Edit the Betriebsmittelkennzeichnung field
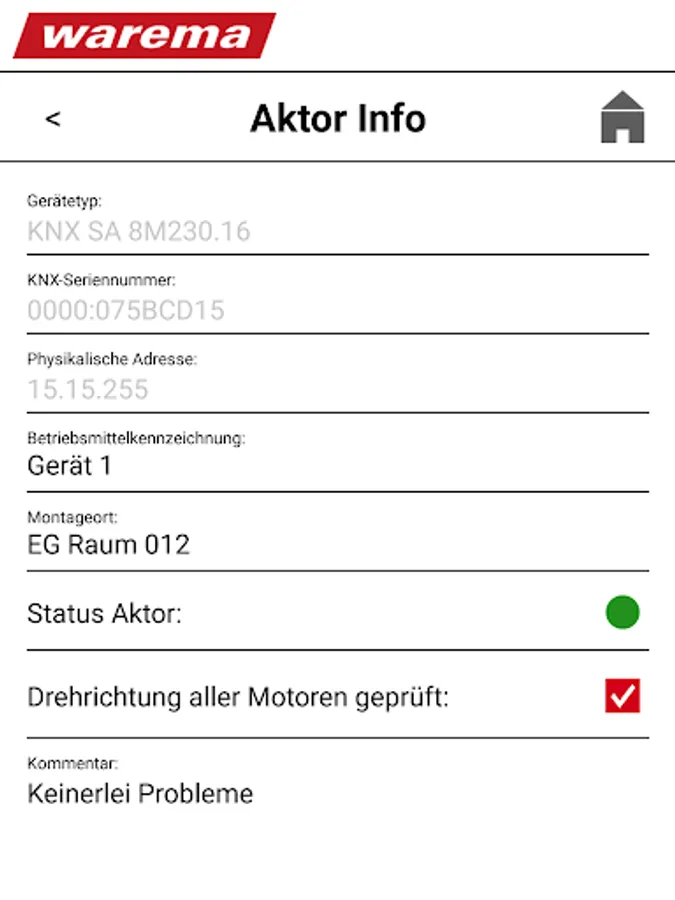675x900 pixels. pos(337,466)
